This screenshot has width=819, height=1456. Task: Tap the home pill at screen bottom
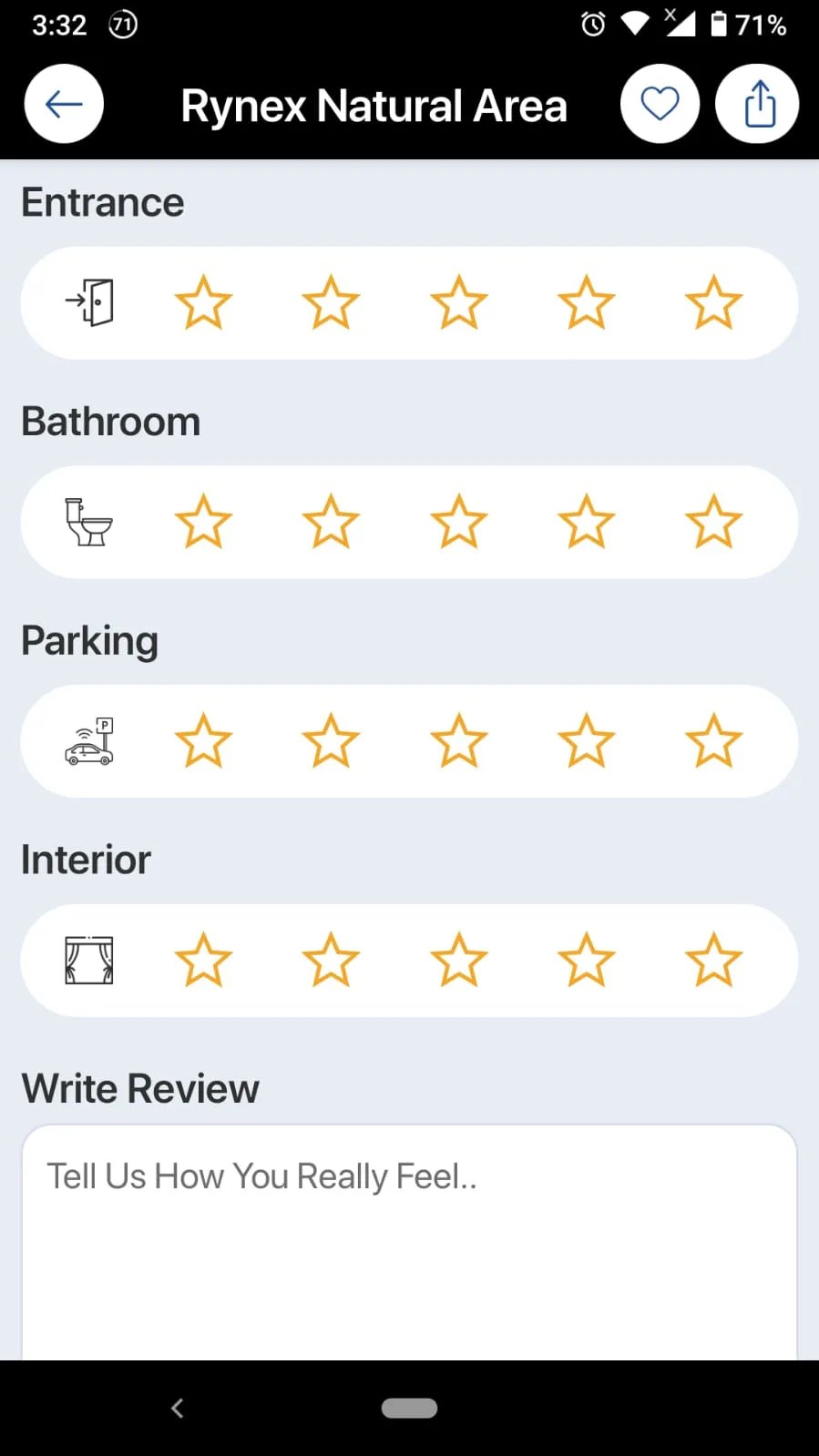pyautogui.click(x=409, y=1407)
